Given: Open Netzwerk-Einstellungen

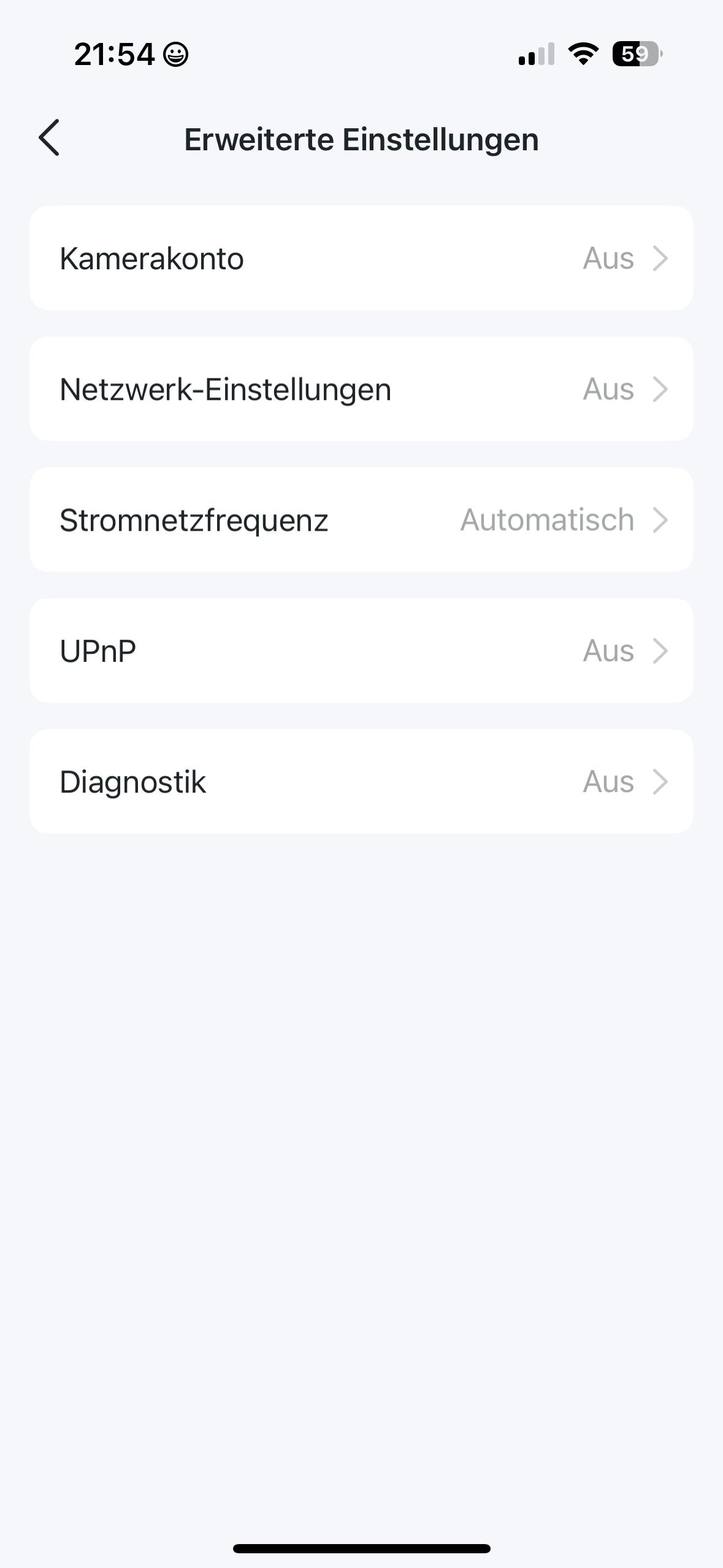Looking at the screenshot, I should [361, 389].
